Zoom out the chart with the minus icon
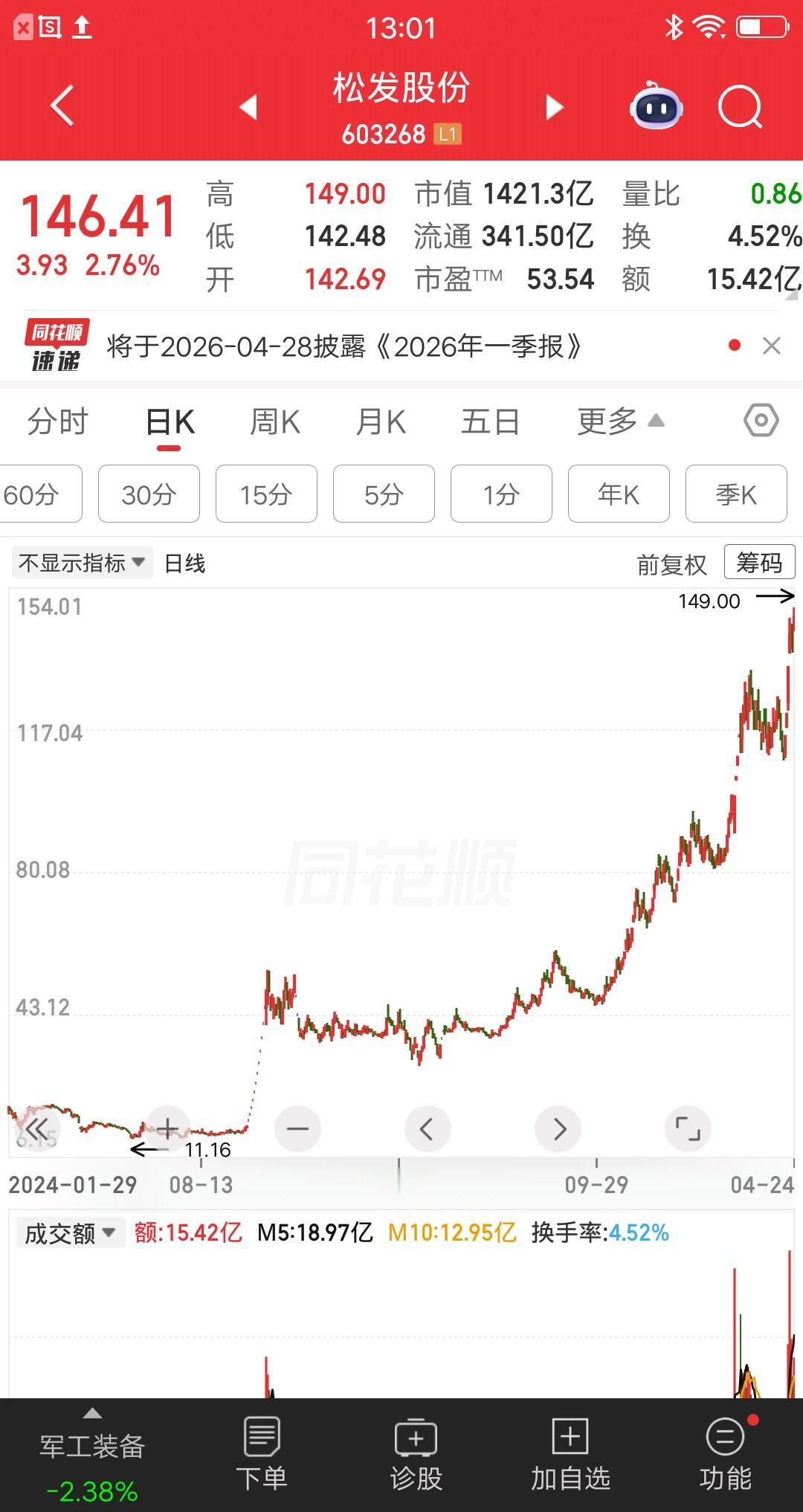Image resolution: width=803 pixels, height=1512 pixels. [x=297, y=1128]
